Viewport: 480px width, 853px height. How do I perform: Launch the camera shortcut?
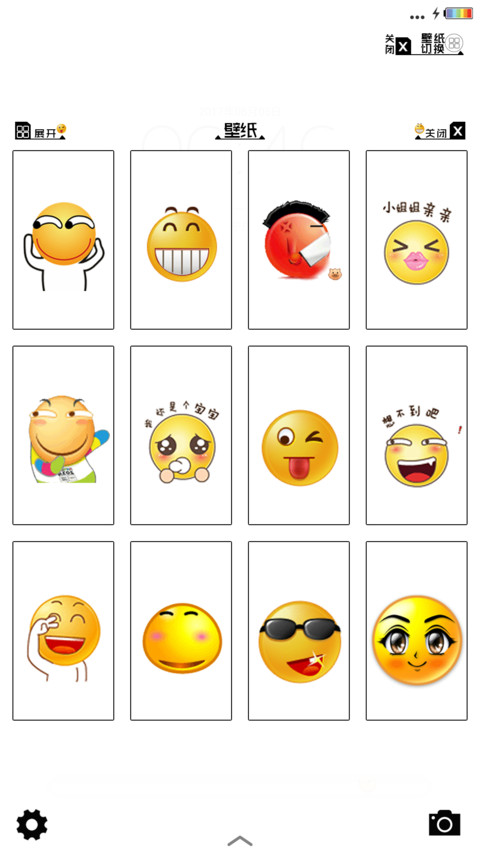[445, 823]
